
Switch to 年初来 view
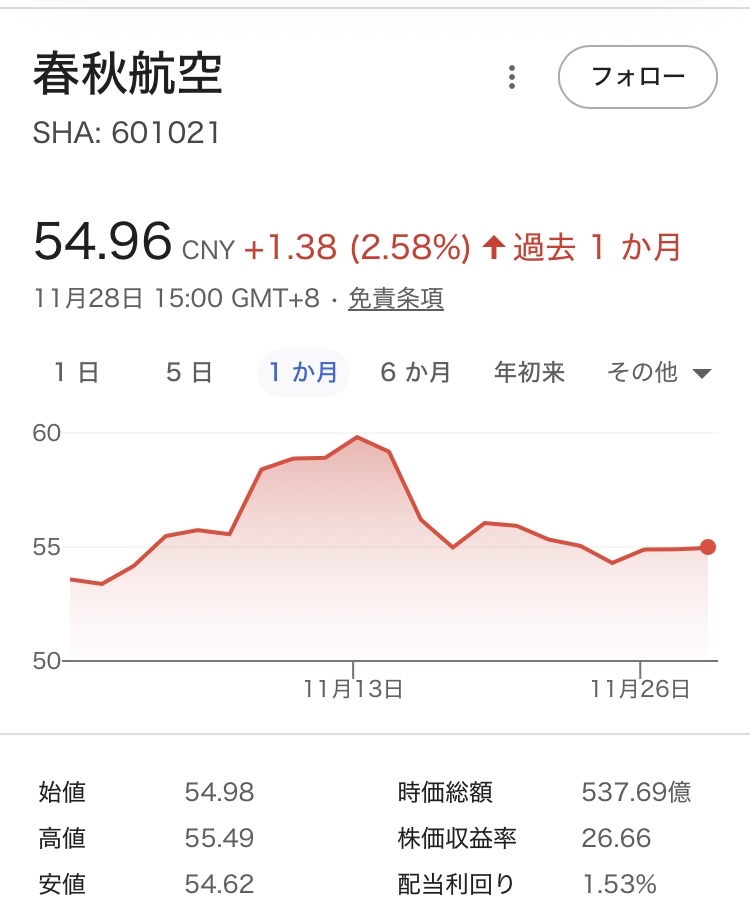529,373
